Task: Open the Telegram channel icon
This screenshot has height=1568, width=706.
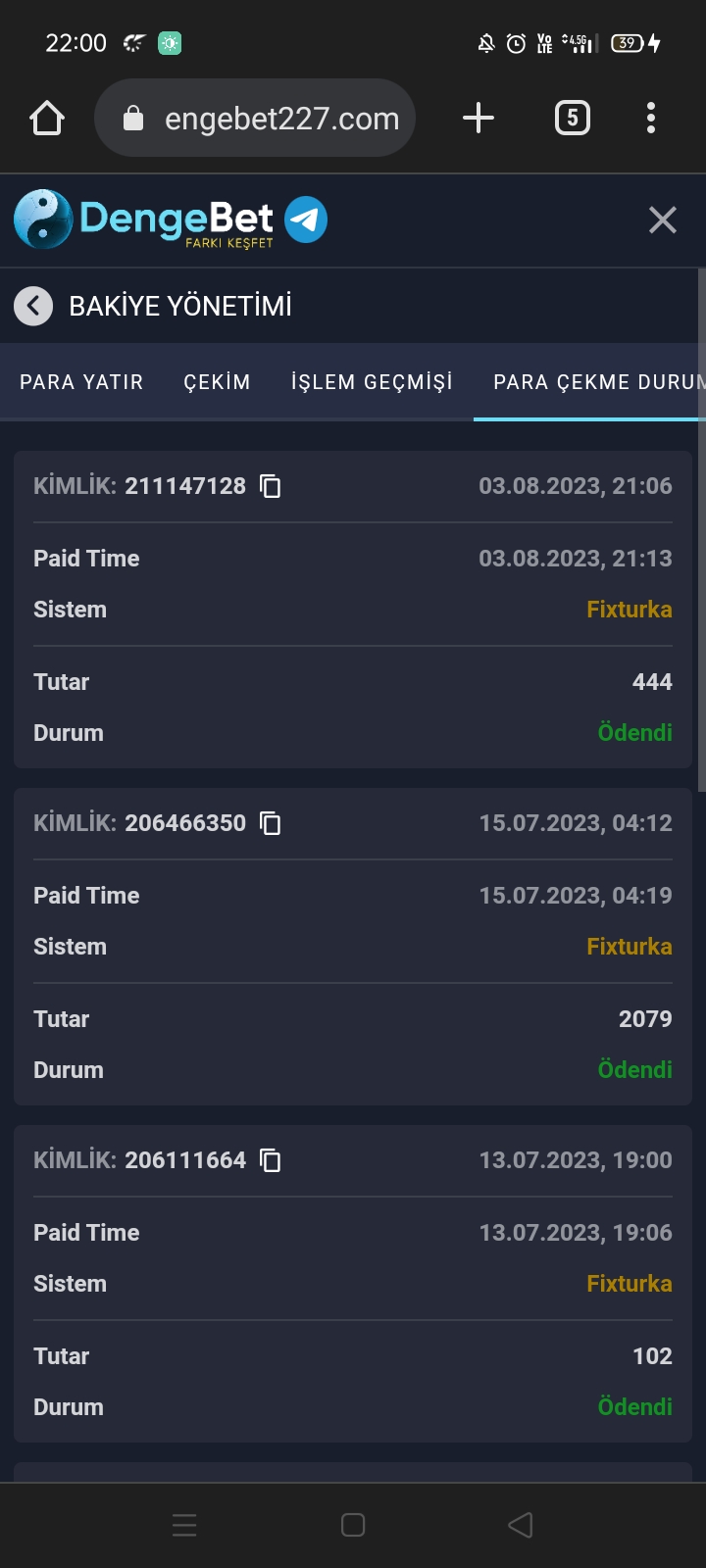Action: coord(306,220)
